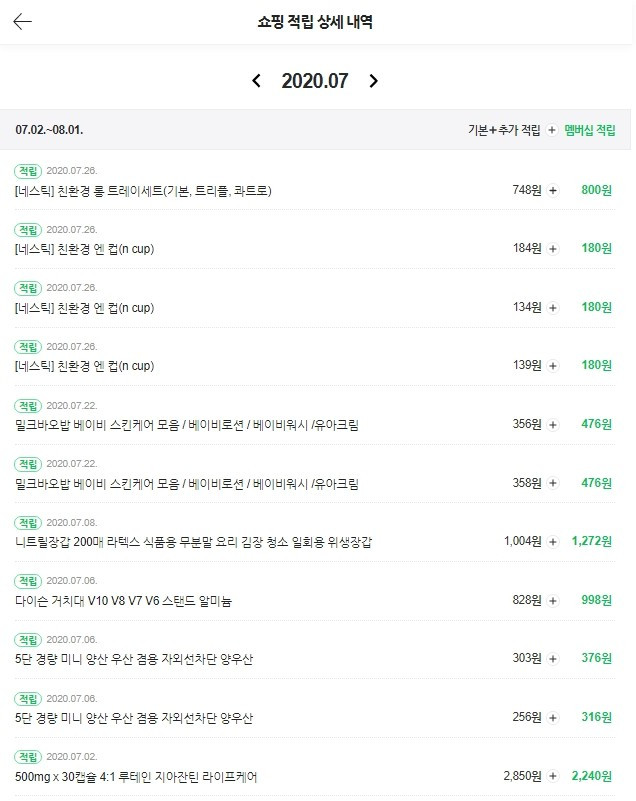
Task: Open the 니트릴장갑 200매 라텍스 entry
Action: (x=315, y=532)
